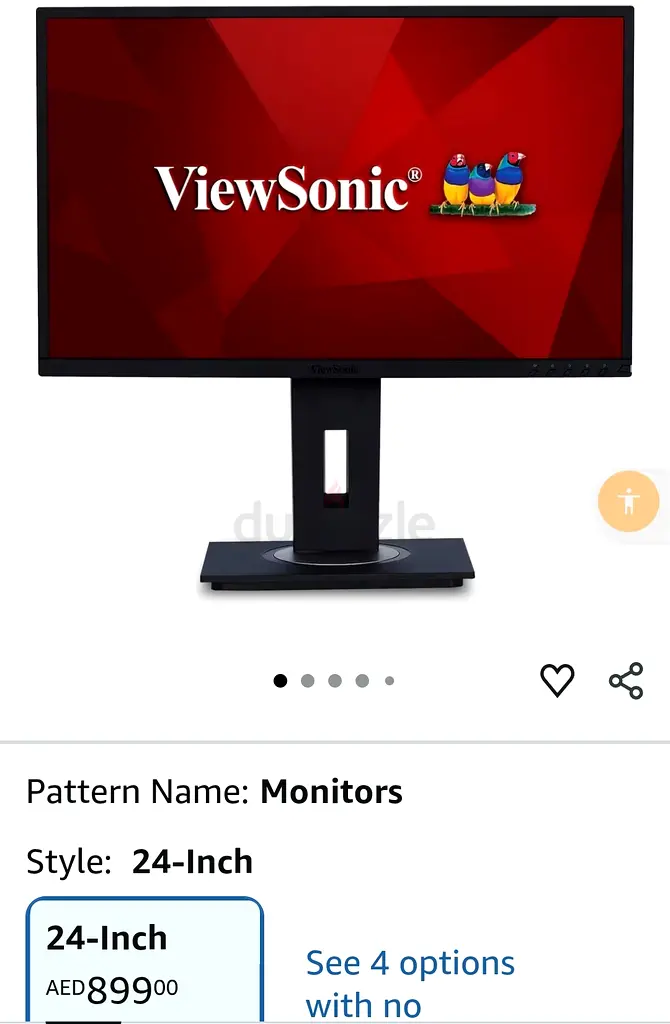Jump to the second image dot
Screen dimensions: 670x1024
pyautogui.click(x=307, y=681)
